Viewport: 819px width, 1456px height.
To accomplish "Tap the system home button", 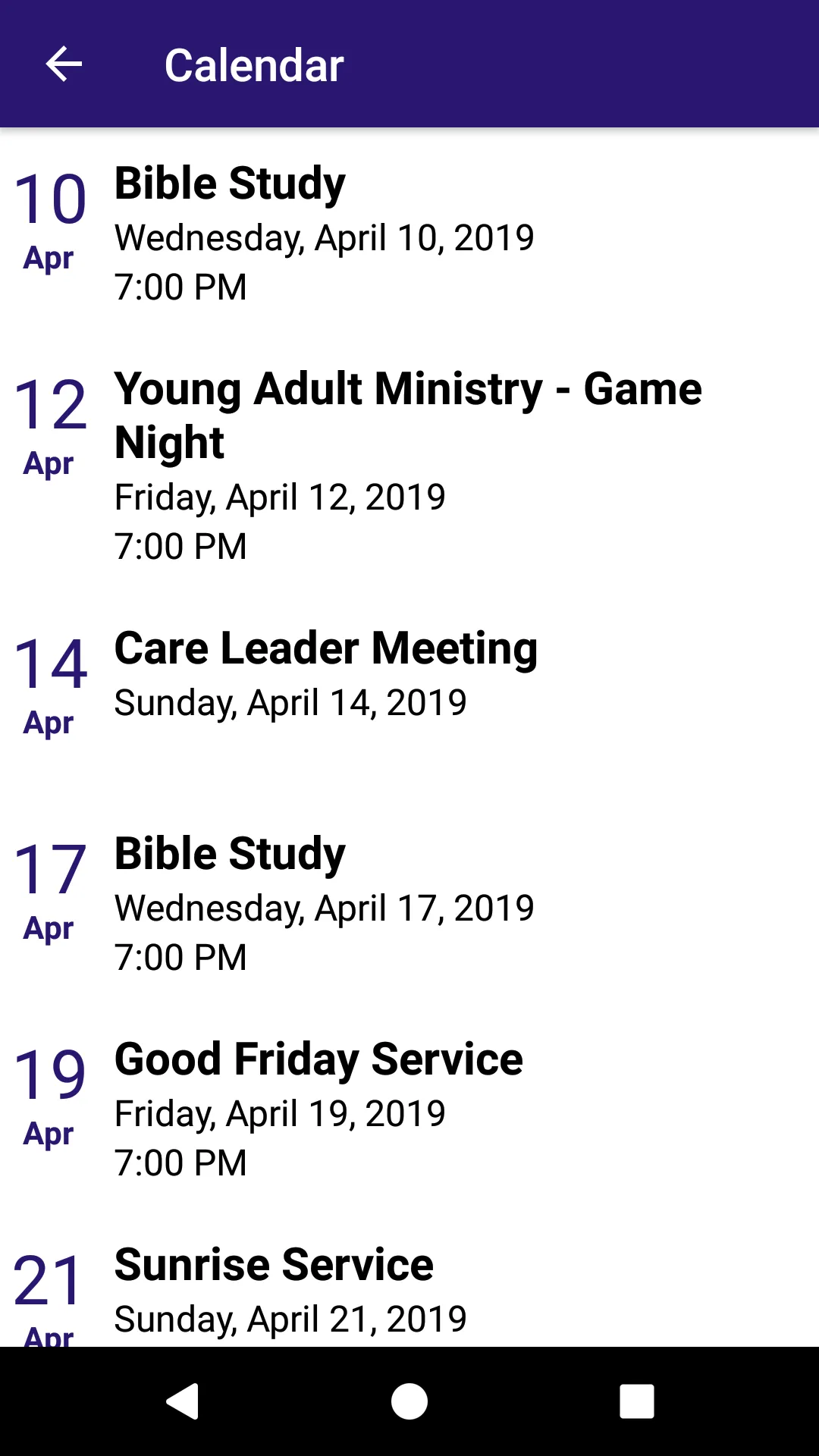I will point(409,1401).
